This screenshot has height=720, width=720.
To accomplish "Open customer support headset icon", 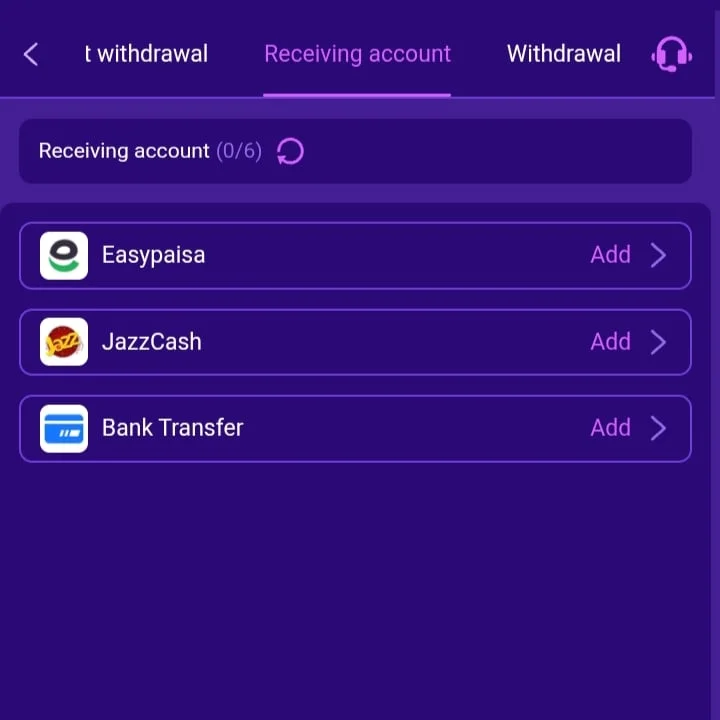I will 671,54.
